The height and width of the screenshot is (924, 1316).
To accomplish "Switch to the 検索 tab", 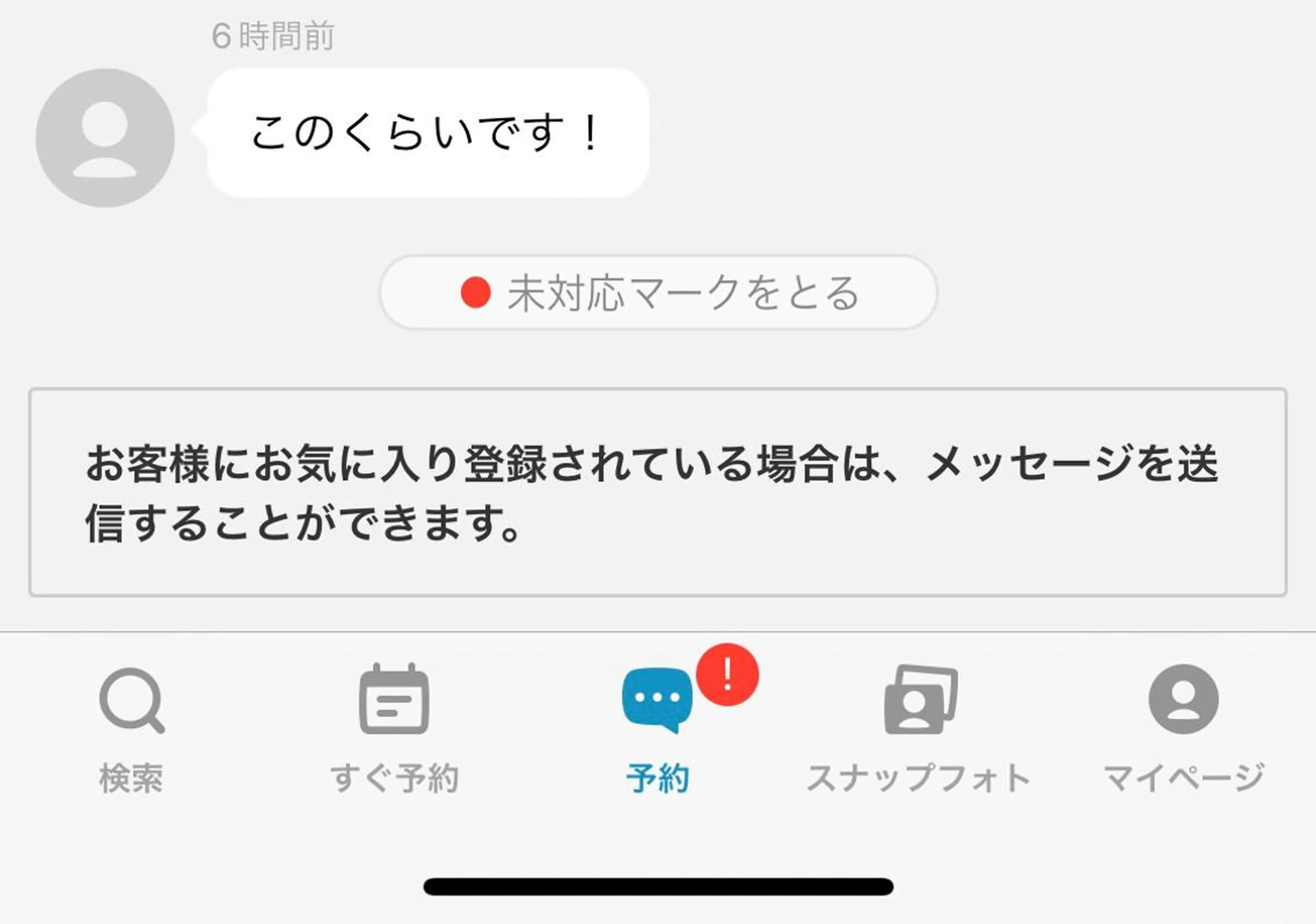I will click(x=132, y=727).
